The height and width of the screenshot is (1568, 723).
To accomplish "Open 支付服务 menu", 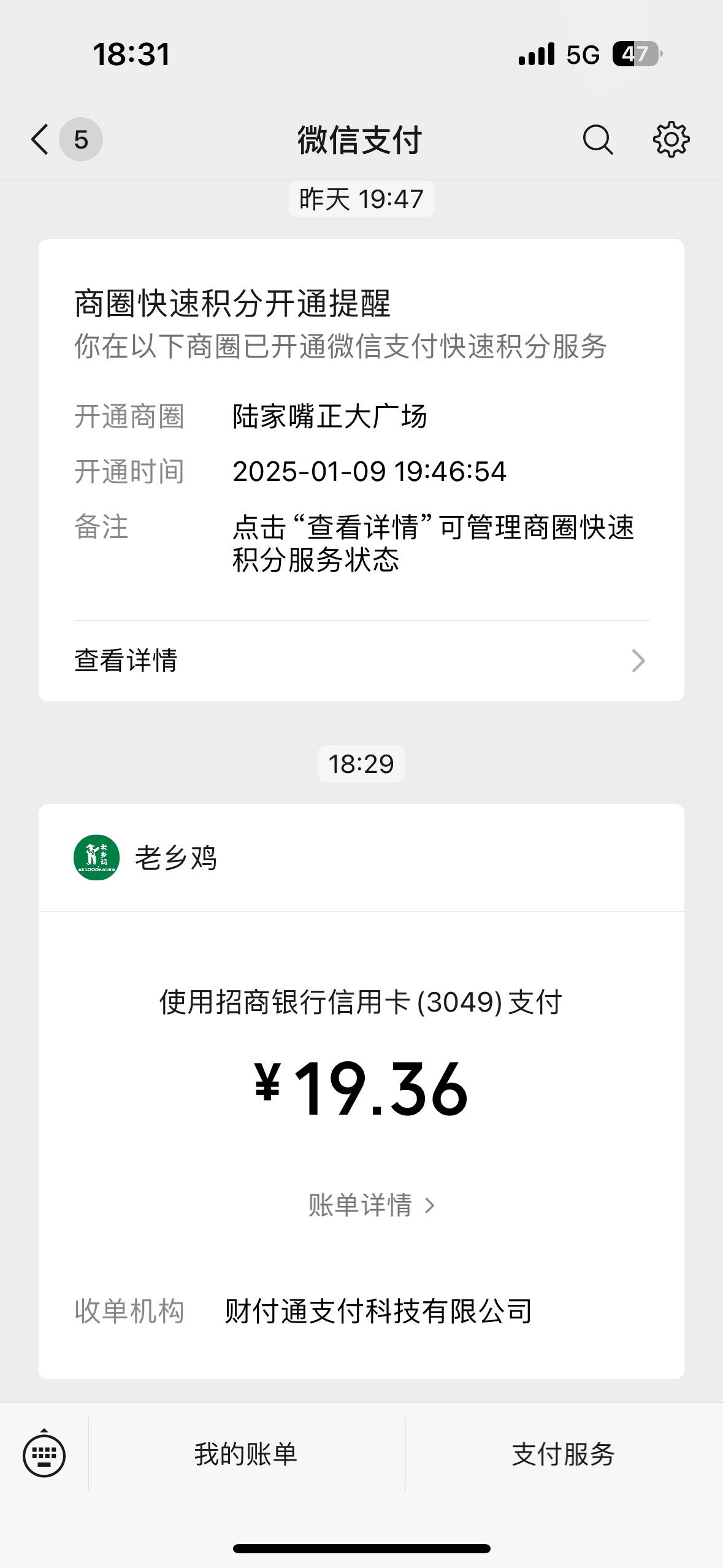I will pyautogui.click(x=564, y=1454).
